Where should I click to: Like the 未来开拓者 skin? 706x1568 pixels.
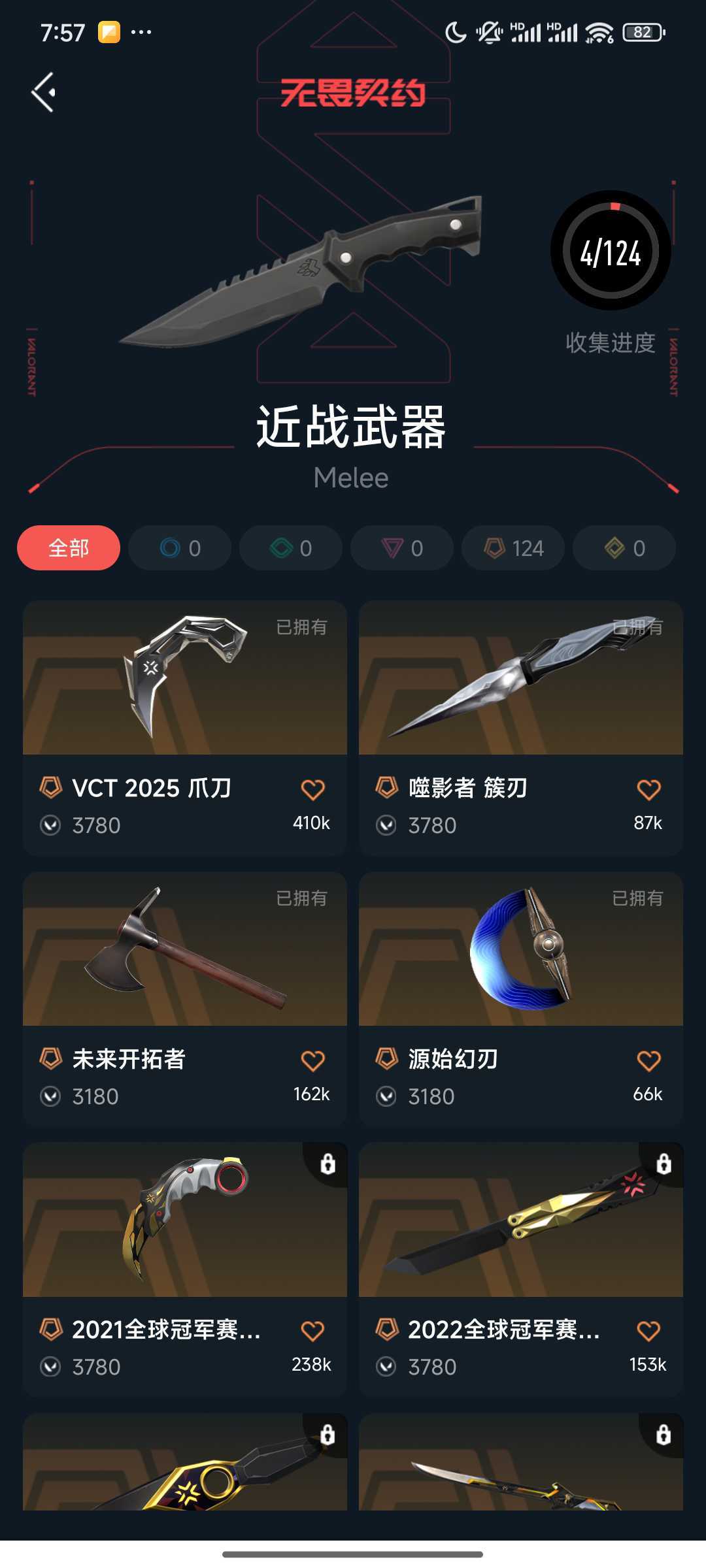tap(312, 1060)
